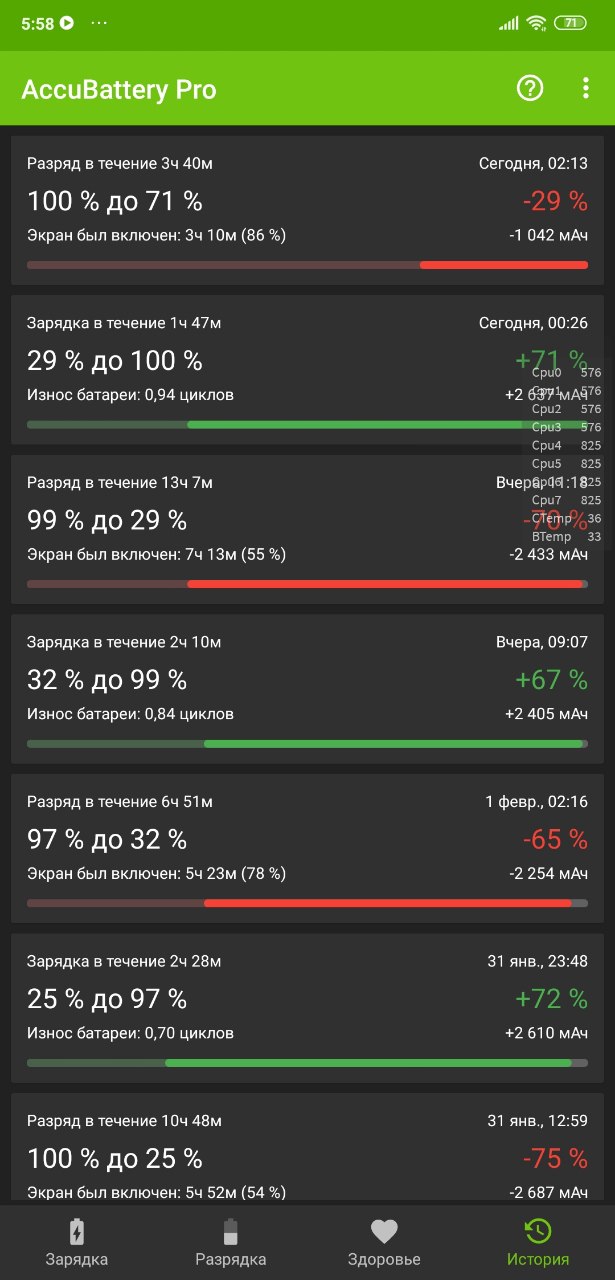The height and width of the screenshot is (1280, 615).
Task: Open the charging session from 31 янв., 23:48
Action: (307, 1007)
